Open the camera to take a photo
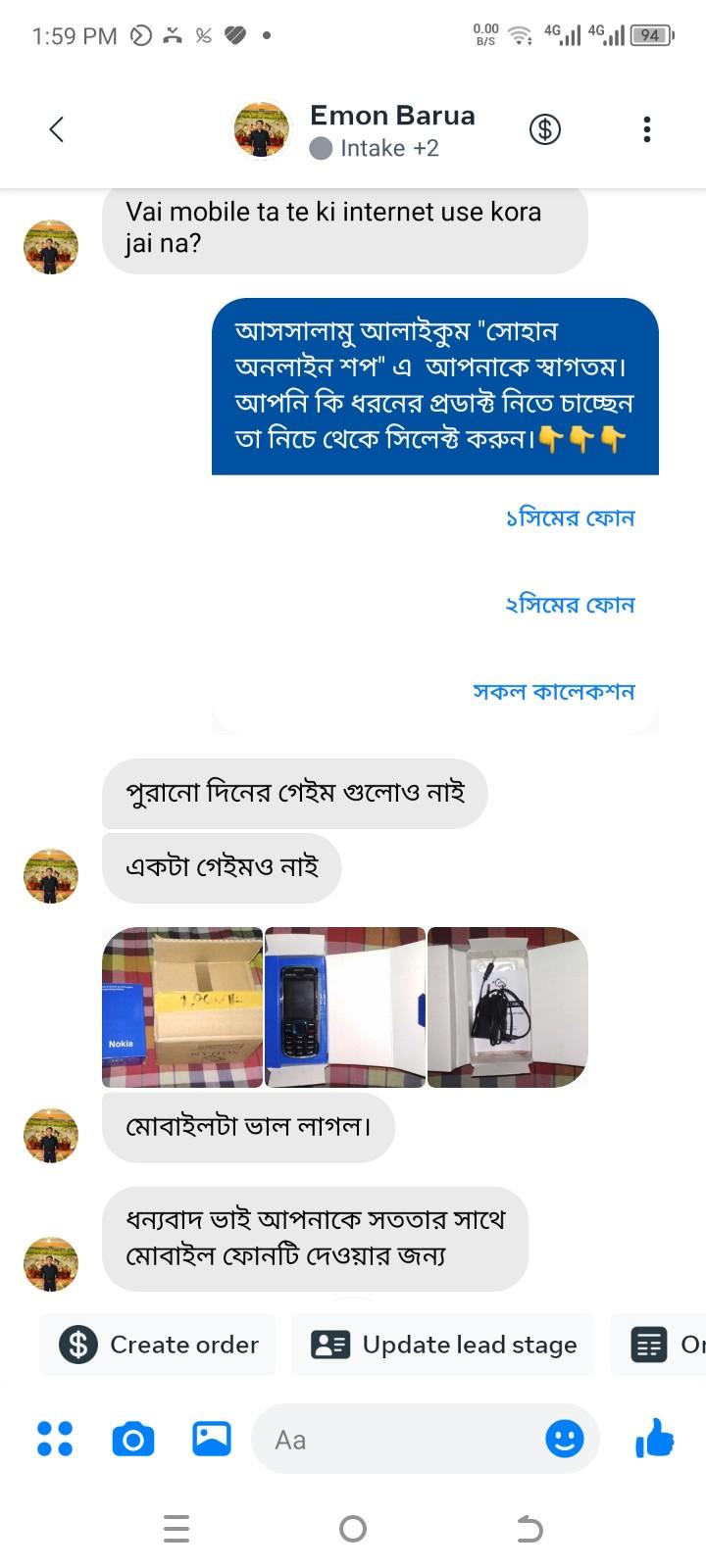 (132, 1439)
